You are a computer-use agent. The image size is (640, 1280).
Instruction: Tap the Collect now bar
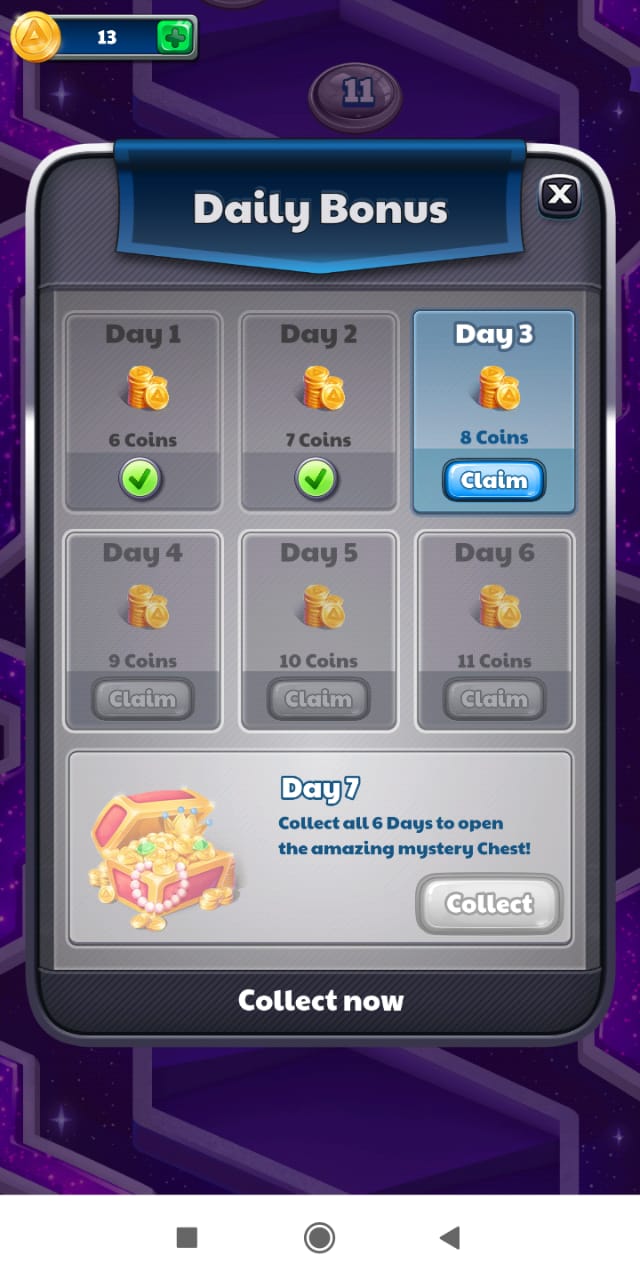320,1000
